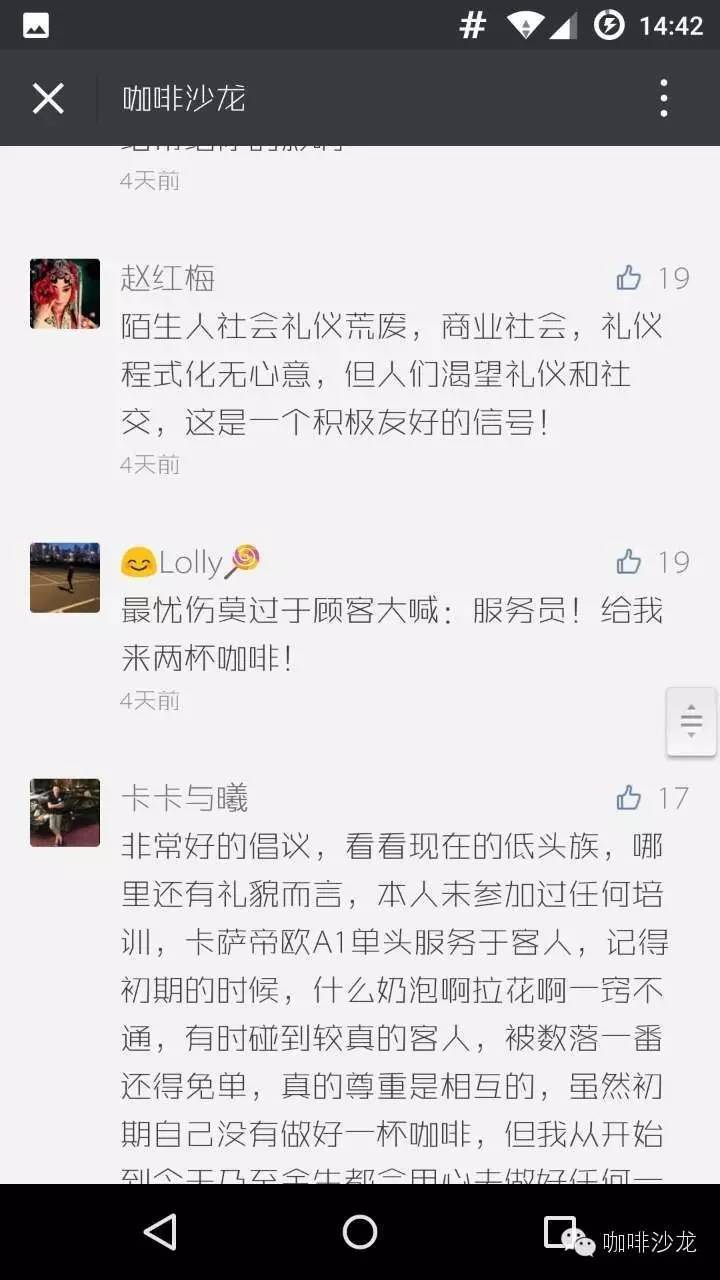Tap the fast scroll handle
Screen dimensions: 720x1280
[691, 721]
